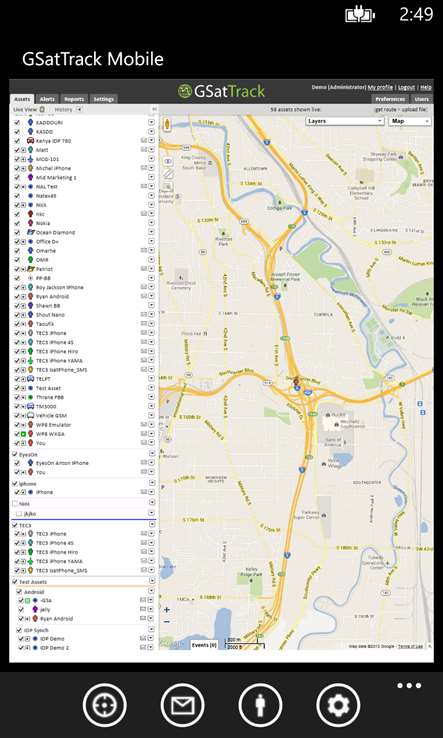This screenshot has height=738, width=443.
Task: Switch to the Reports tab
Action: point(74,99)
